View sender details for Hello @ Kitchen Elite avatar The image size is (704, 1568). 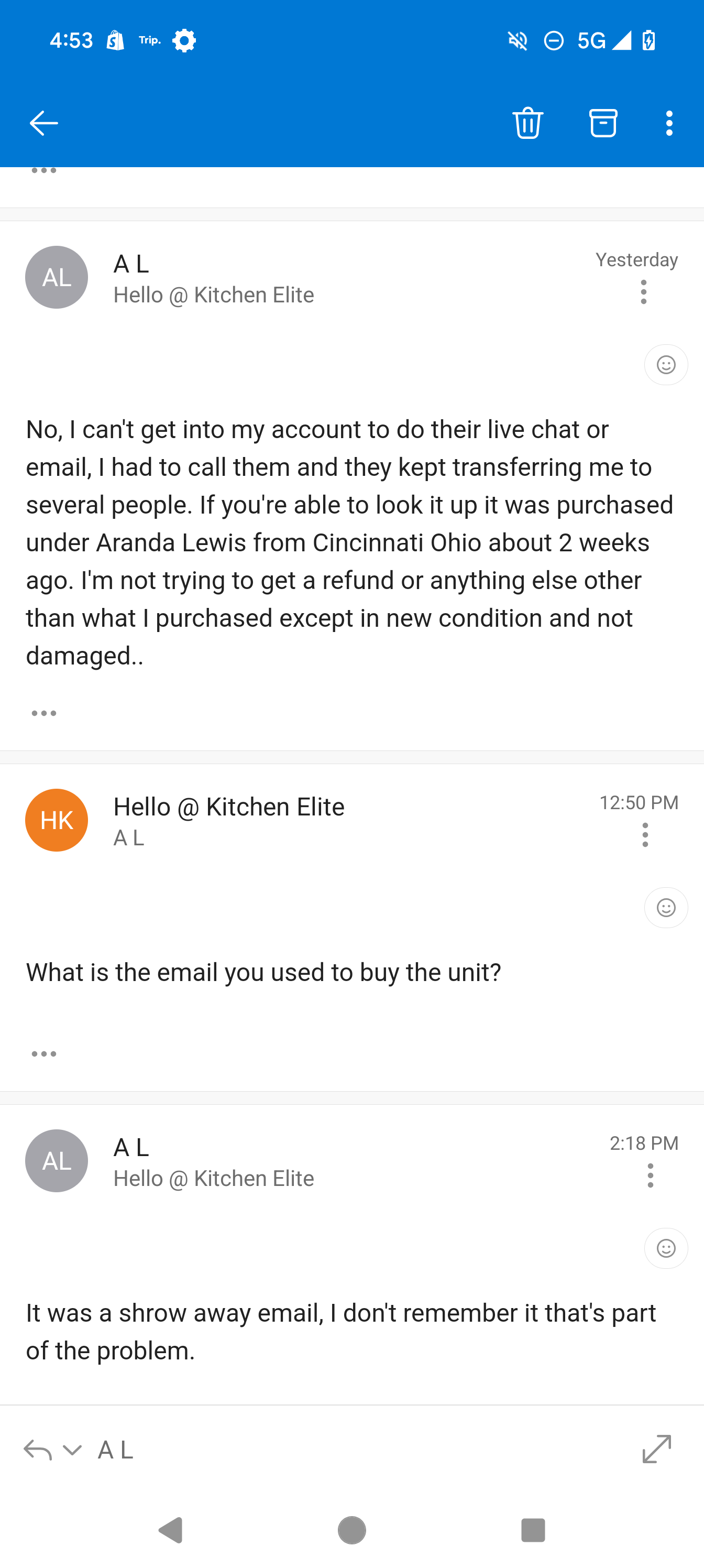tap(57, 820)
